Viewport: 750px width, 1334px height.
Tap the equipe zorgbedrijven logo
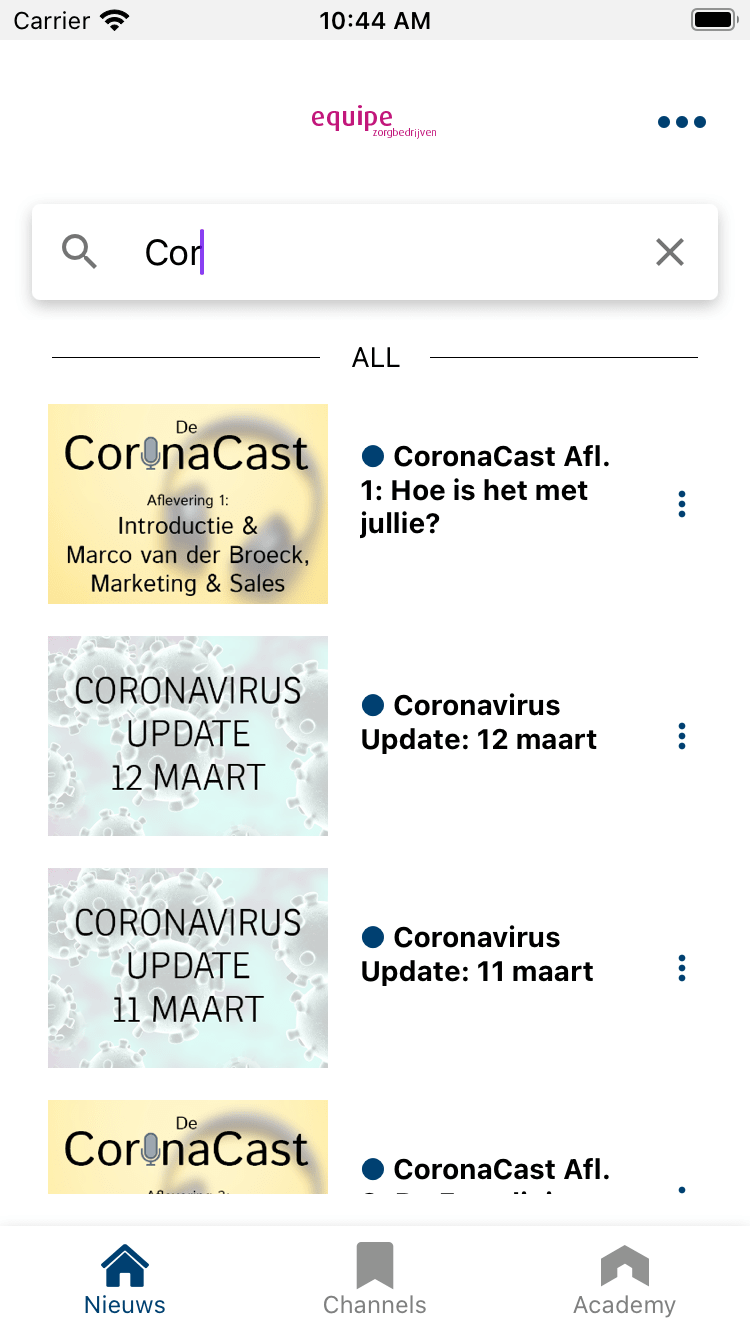tap(374, 120)
